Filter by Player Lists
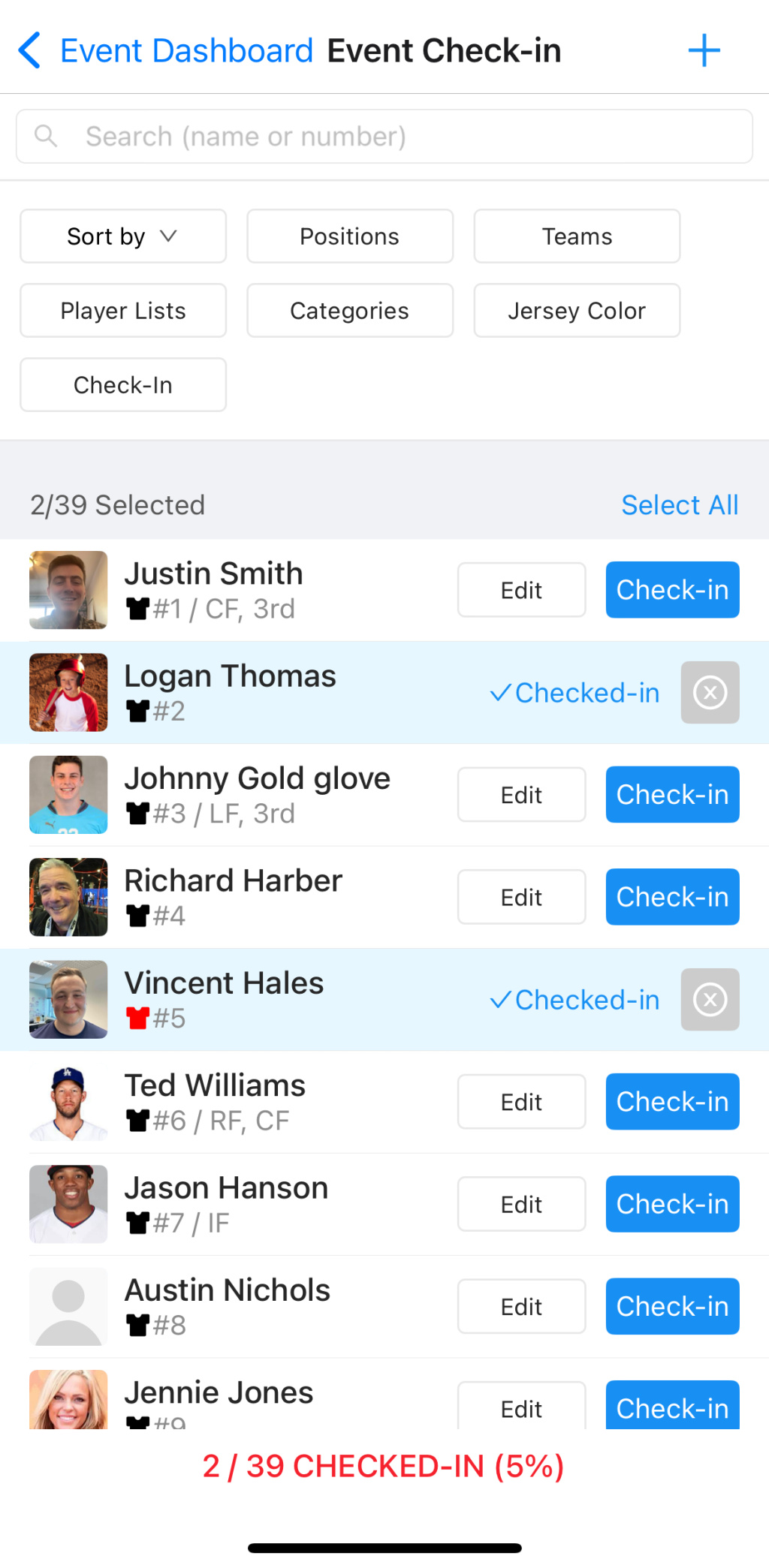This screenshot has width=769, height=1568. [x=123, y=311]
